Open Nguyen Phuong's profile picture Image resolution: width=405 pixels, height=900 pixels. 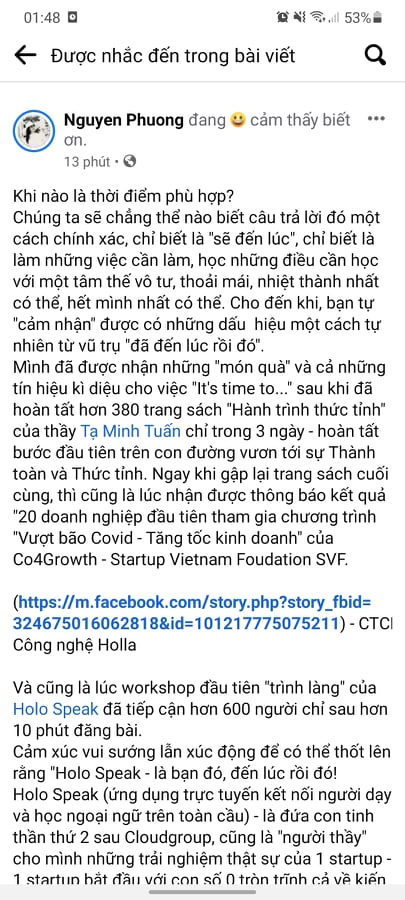click(x=33, y=131)
